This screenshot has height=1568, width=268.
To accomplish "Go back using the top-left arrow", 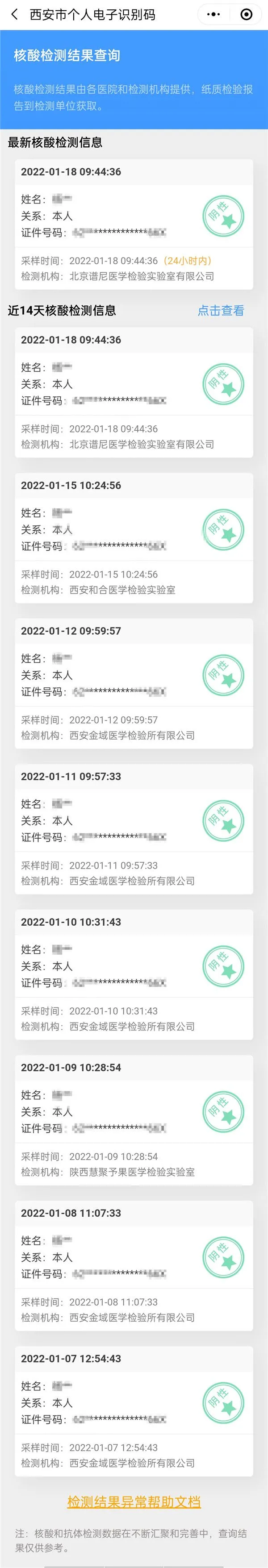I will (x=15, y=15).
